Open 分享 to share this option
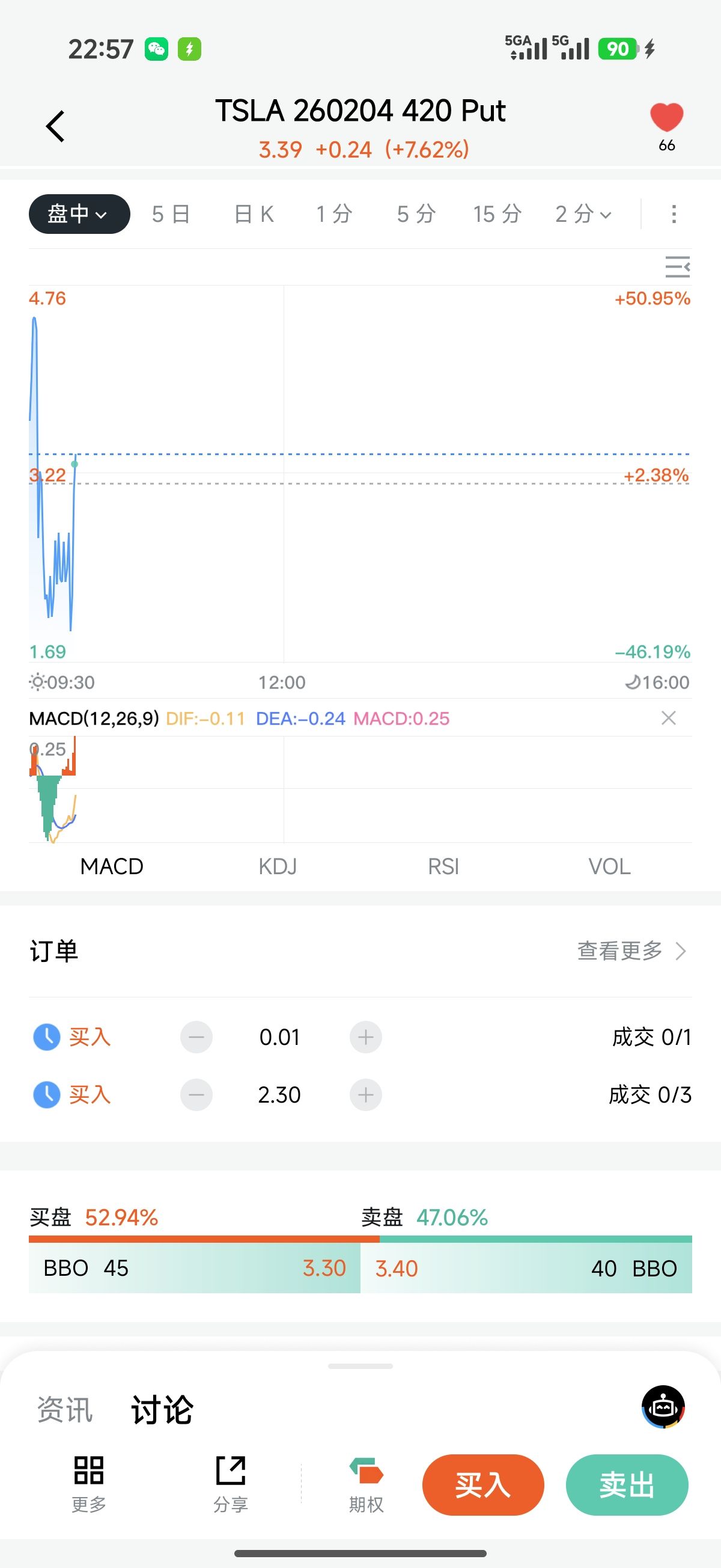721x1568 pixels. click(231, 1483)
